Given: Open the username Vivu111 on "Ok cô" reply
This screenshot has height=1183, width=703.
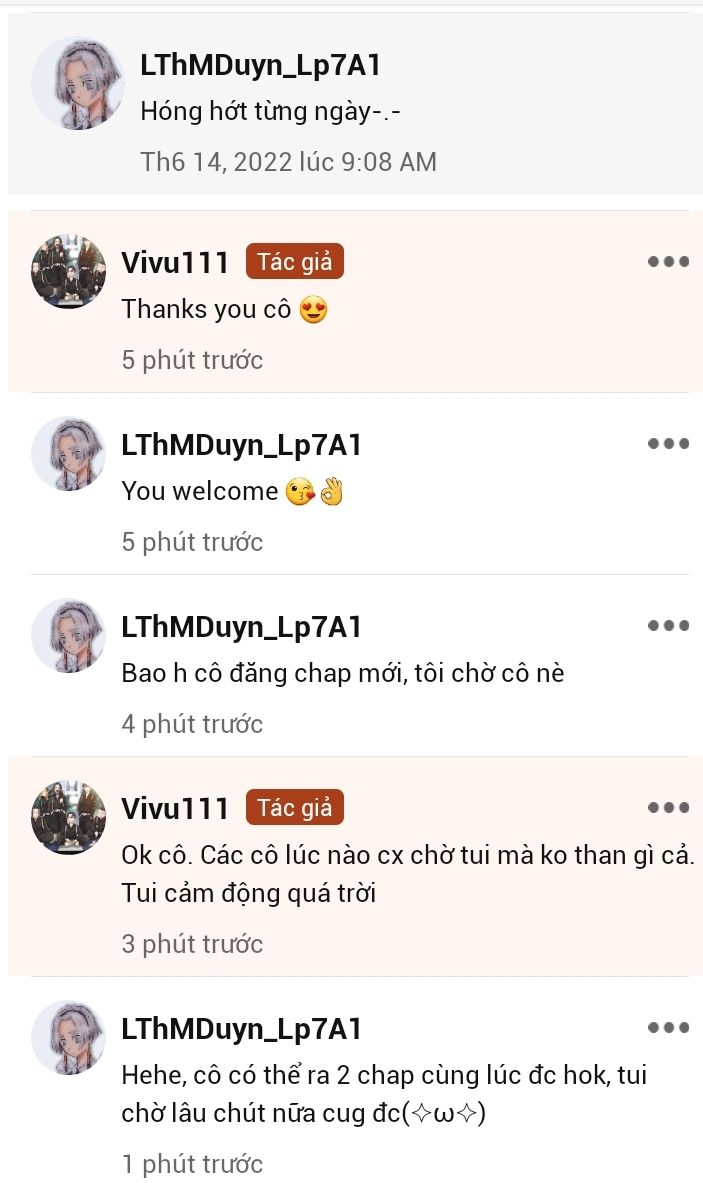Looking at the screenshot, I should coord(175,809).
